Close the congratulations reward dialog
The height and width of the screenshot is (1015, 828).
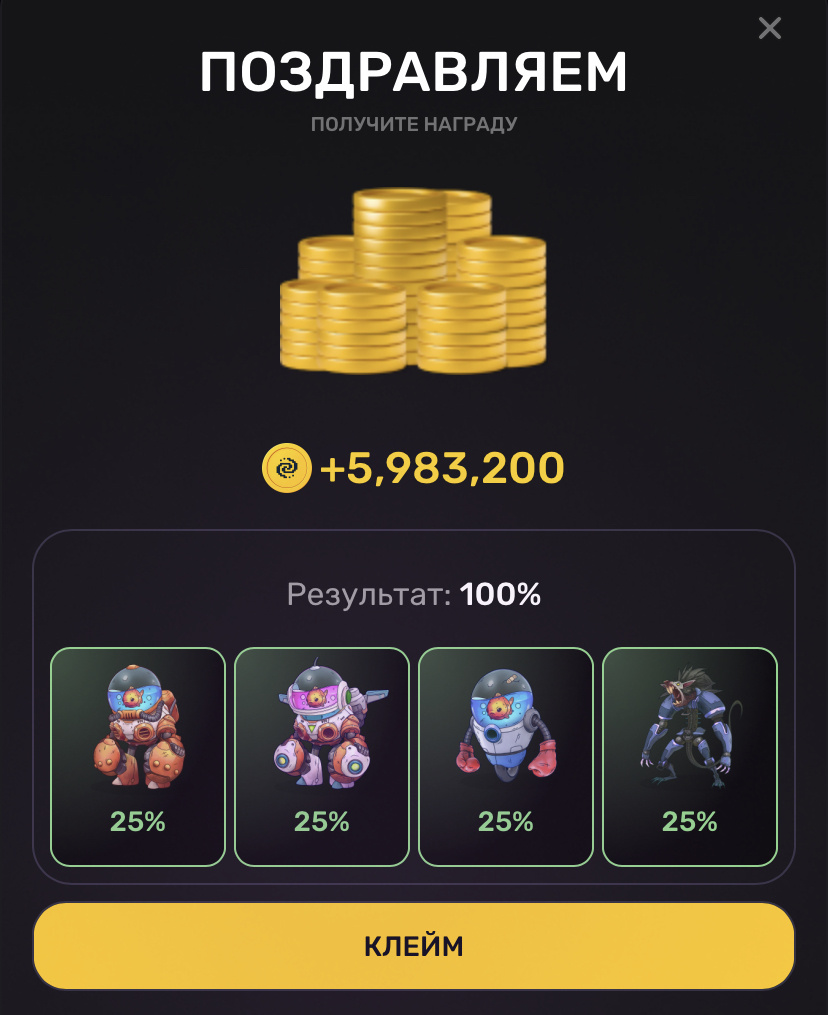(769, 28)
